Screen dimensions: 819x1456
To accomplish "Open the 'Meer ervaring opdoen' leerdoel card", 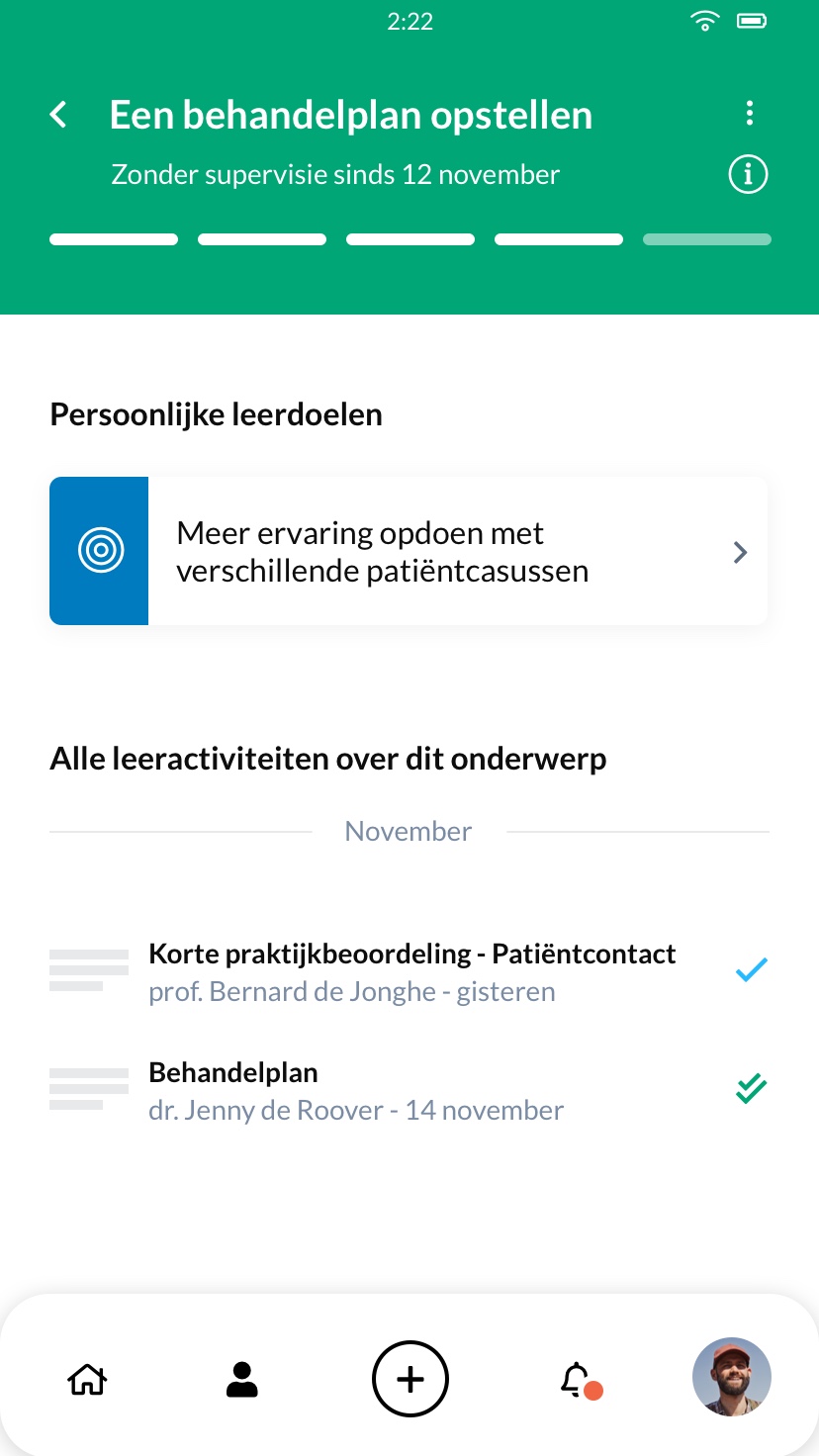I will point(409,552).
